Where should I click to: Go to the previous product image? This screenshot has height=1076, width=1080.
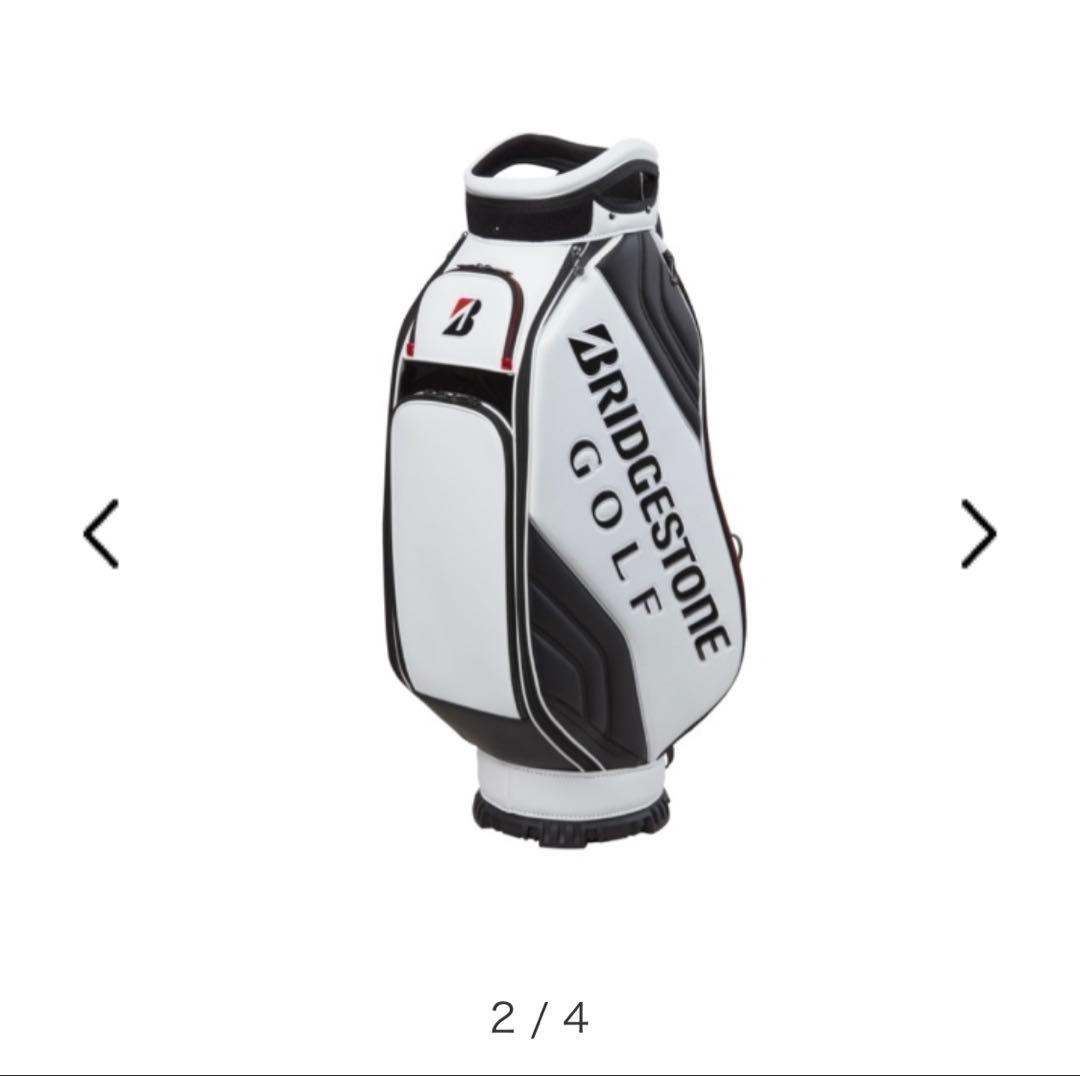coord(101,534)
